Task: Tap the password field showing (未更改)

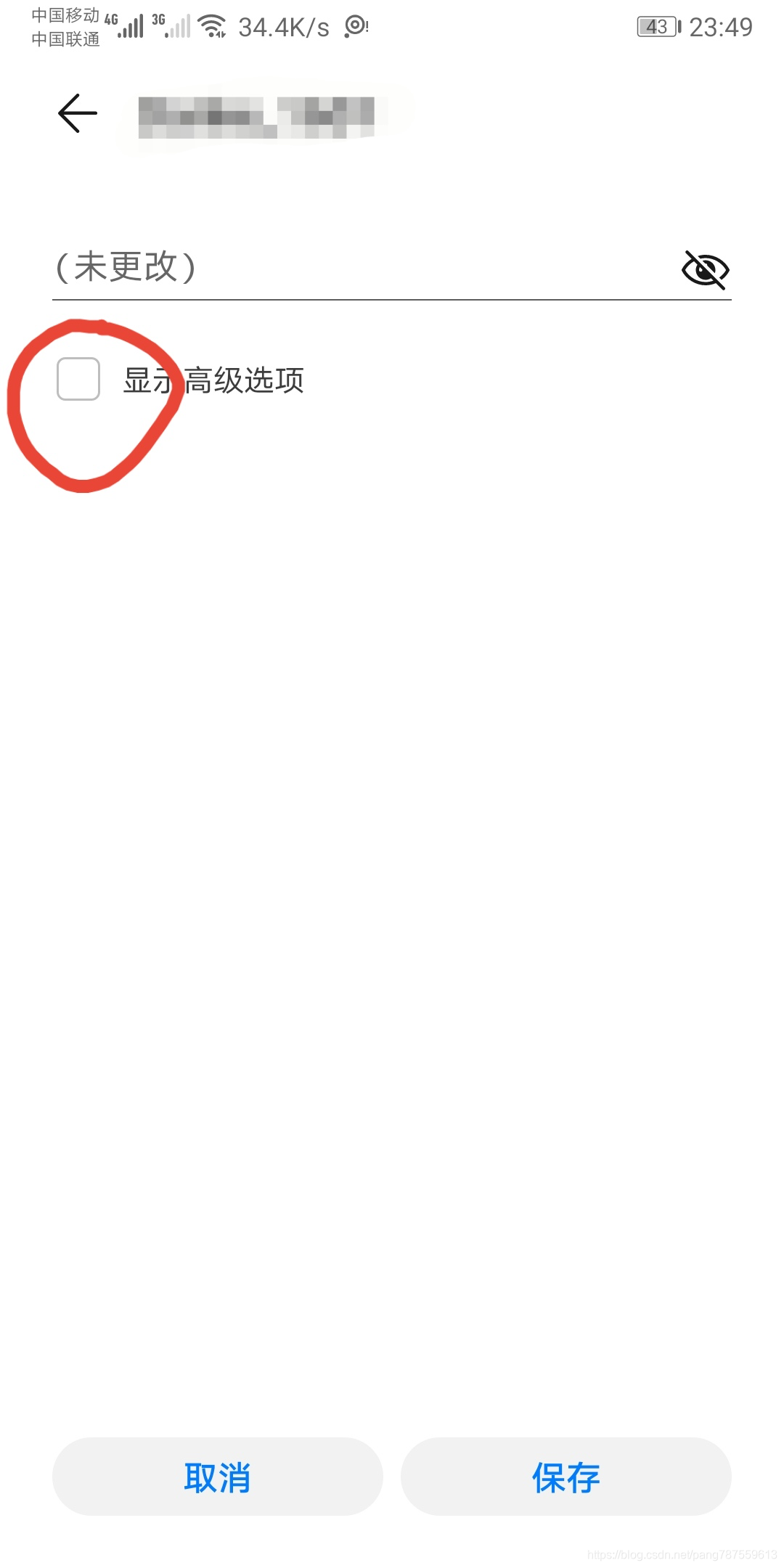Action: tap(348, 267)
